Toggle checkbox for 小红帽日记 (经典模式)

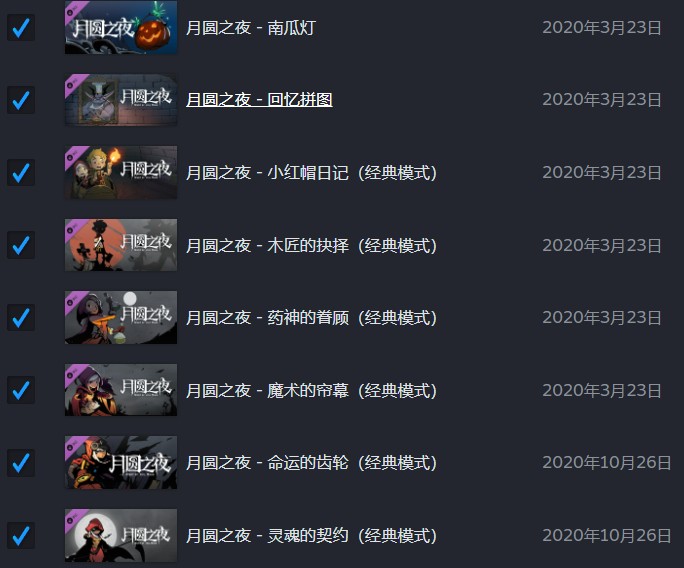coord(20,172)
